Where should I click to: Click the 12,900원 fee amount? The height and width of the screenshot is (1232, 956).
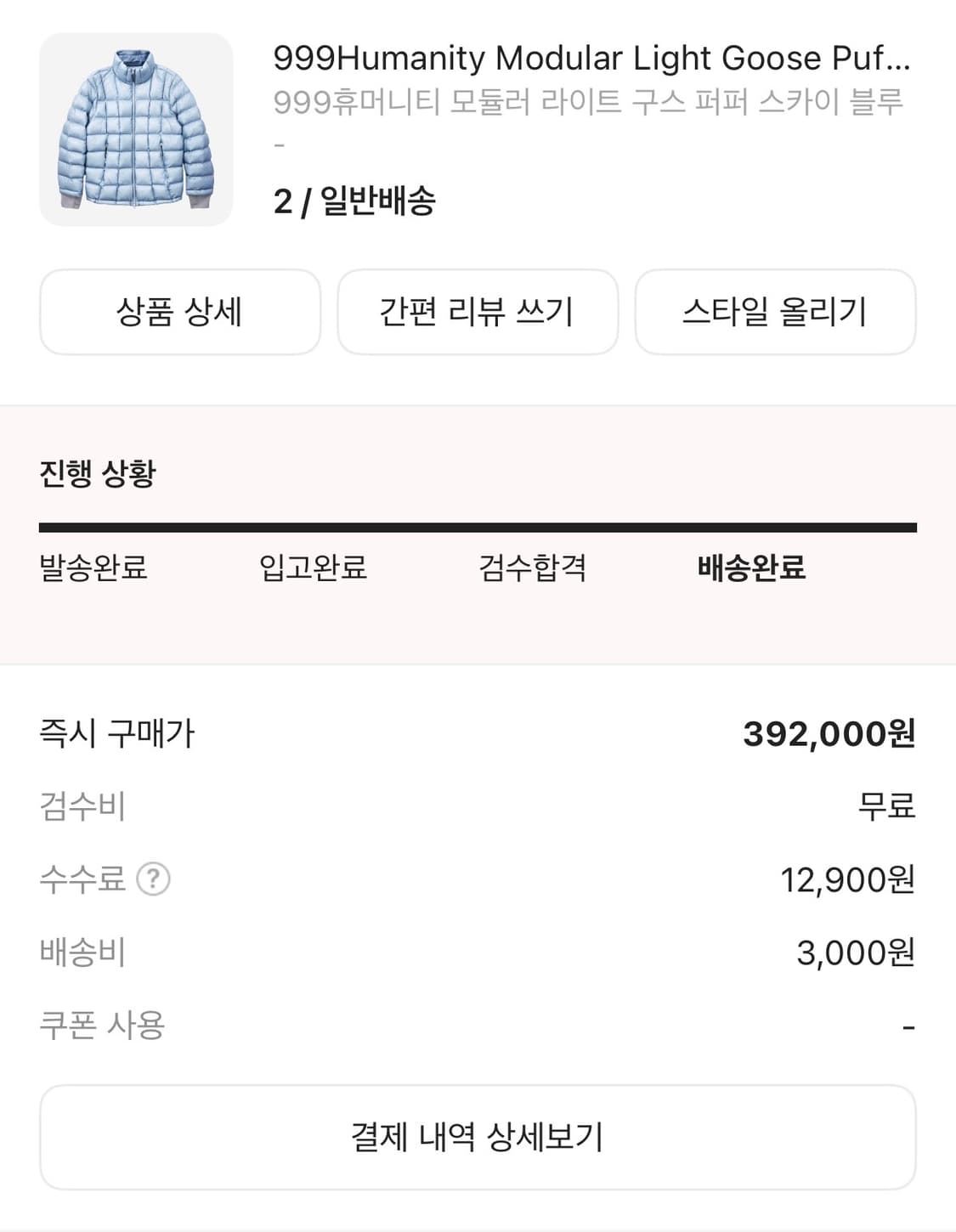pyautogui.click(x=848, y=879)
